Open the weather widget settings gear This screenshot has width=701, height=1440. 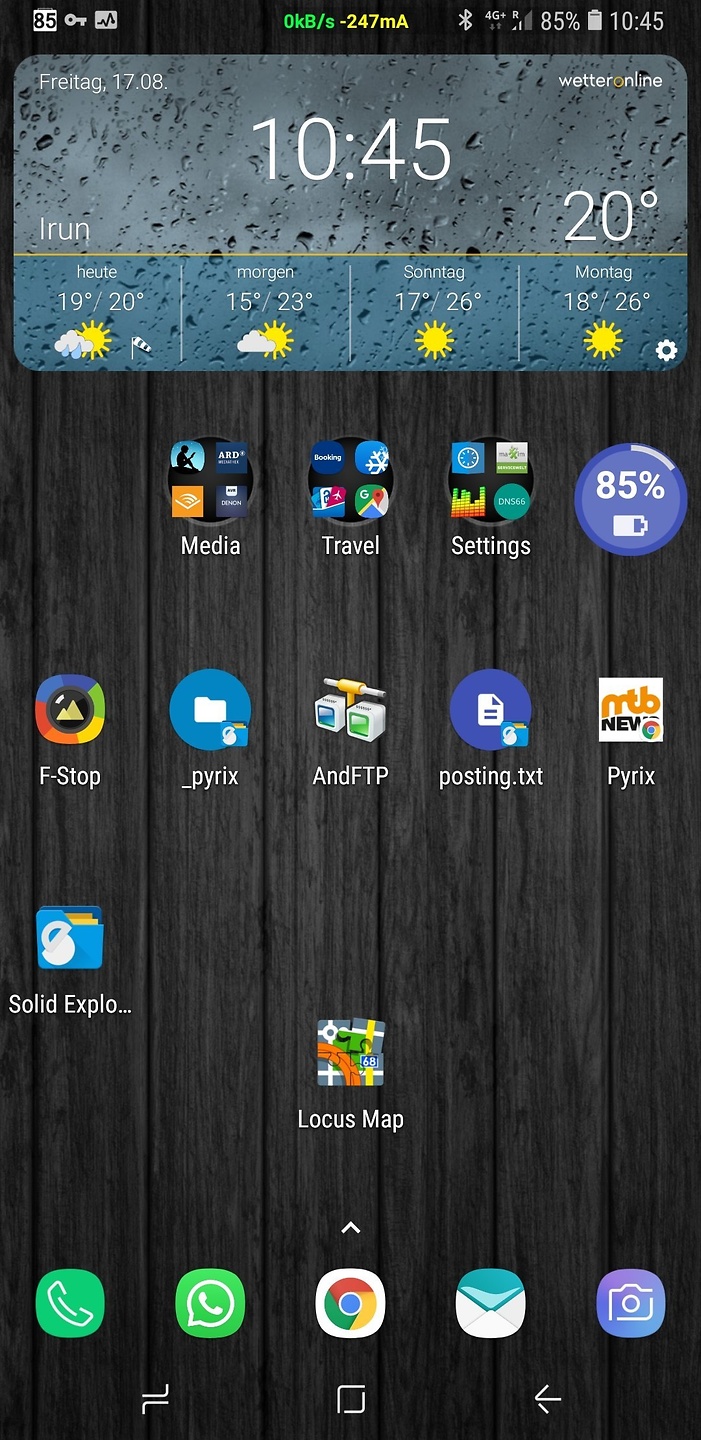[x=666, y=350]
